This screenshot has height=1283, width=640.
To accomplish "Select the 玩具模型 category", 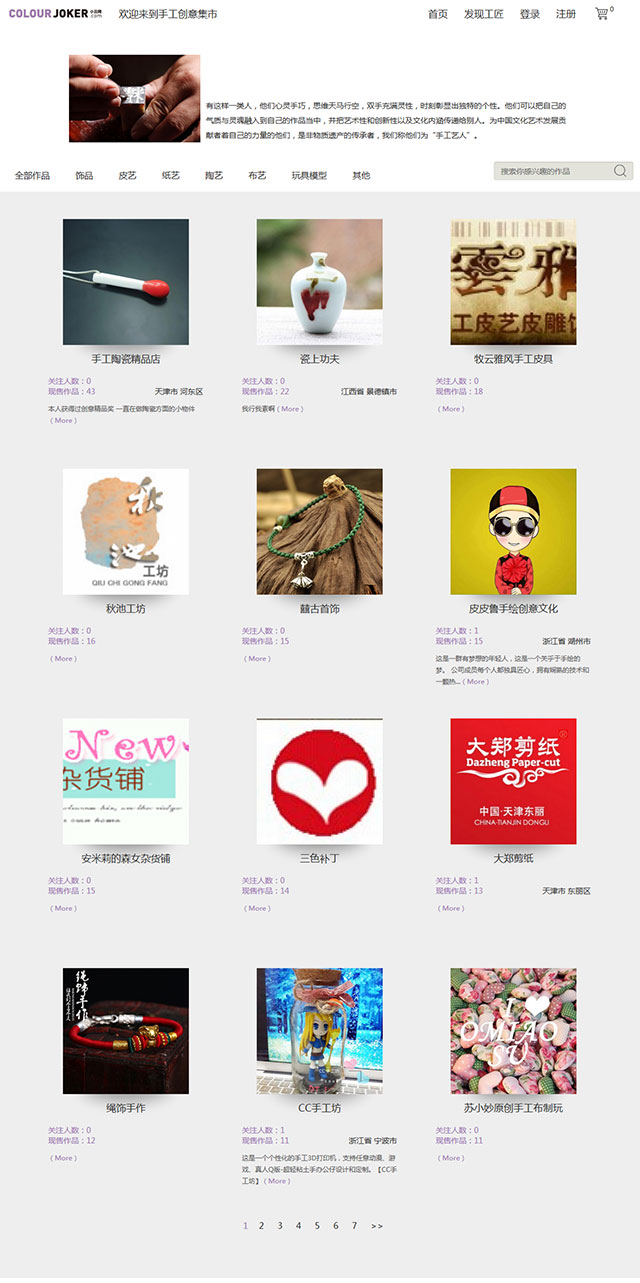I will [x=309, y=175].
